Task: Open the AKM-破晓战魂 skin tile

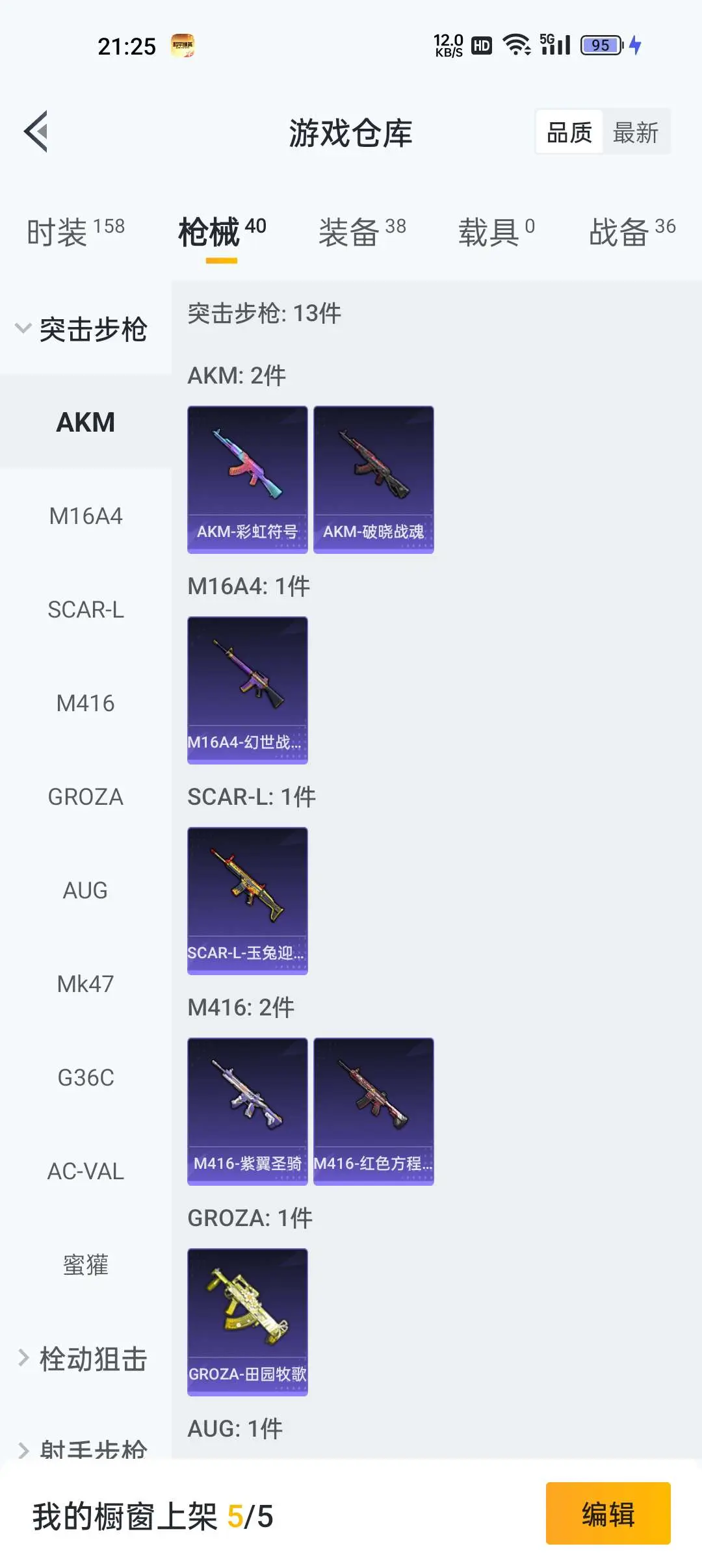Action: click(x=373, y=479)
